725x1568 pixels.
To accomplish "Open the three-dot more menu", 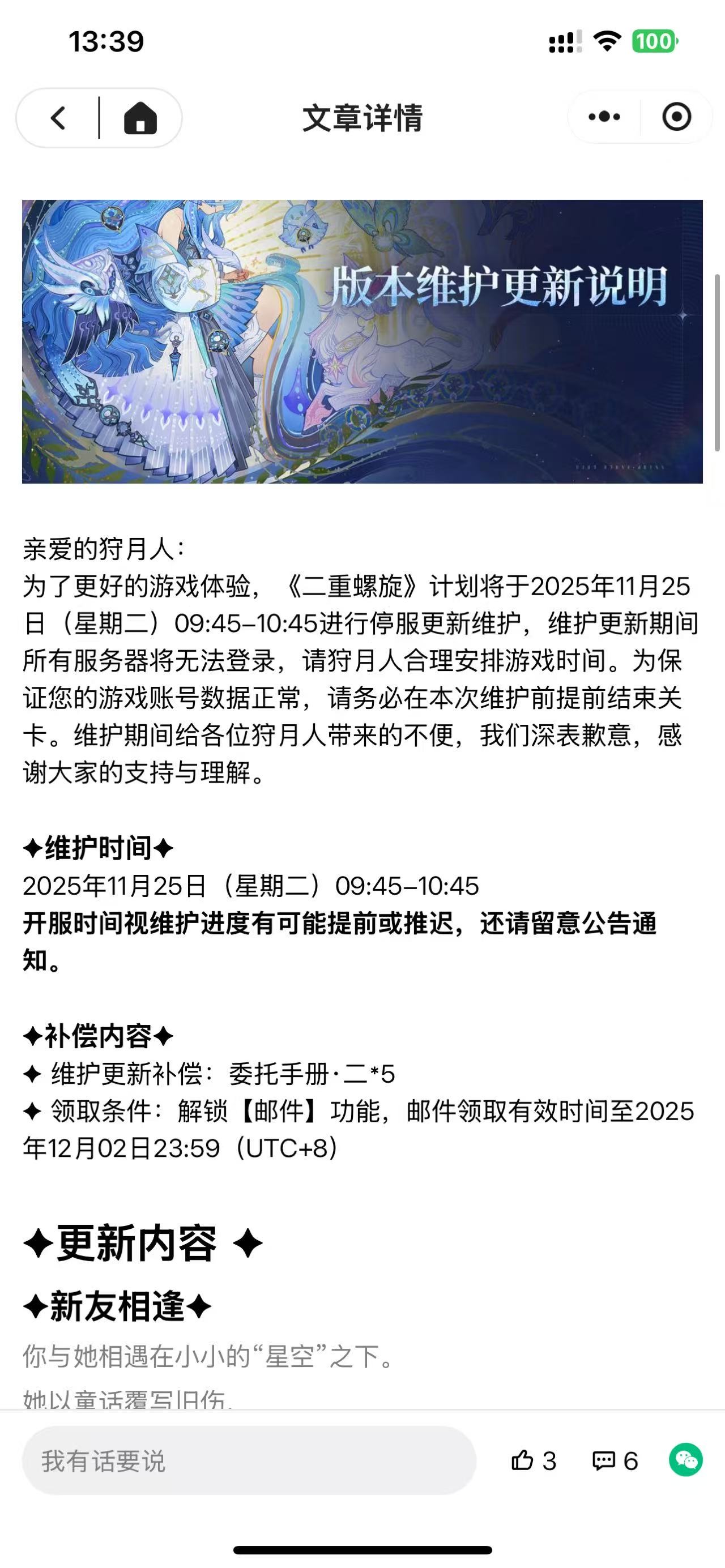I will 604,116.
